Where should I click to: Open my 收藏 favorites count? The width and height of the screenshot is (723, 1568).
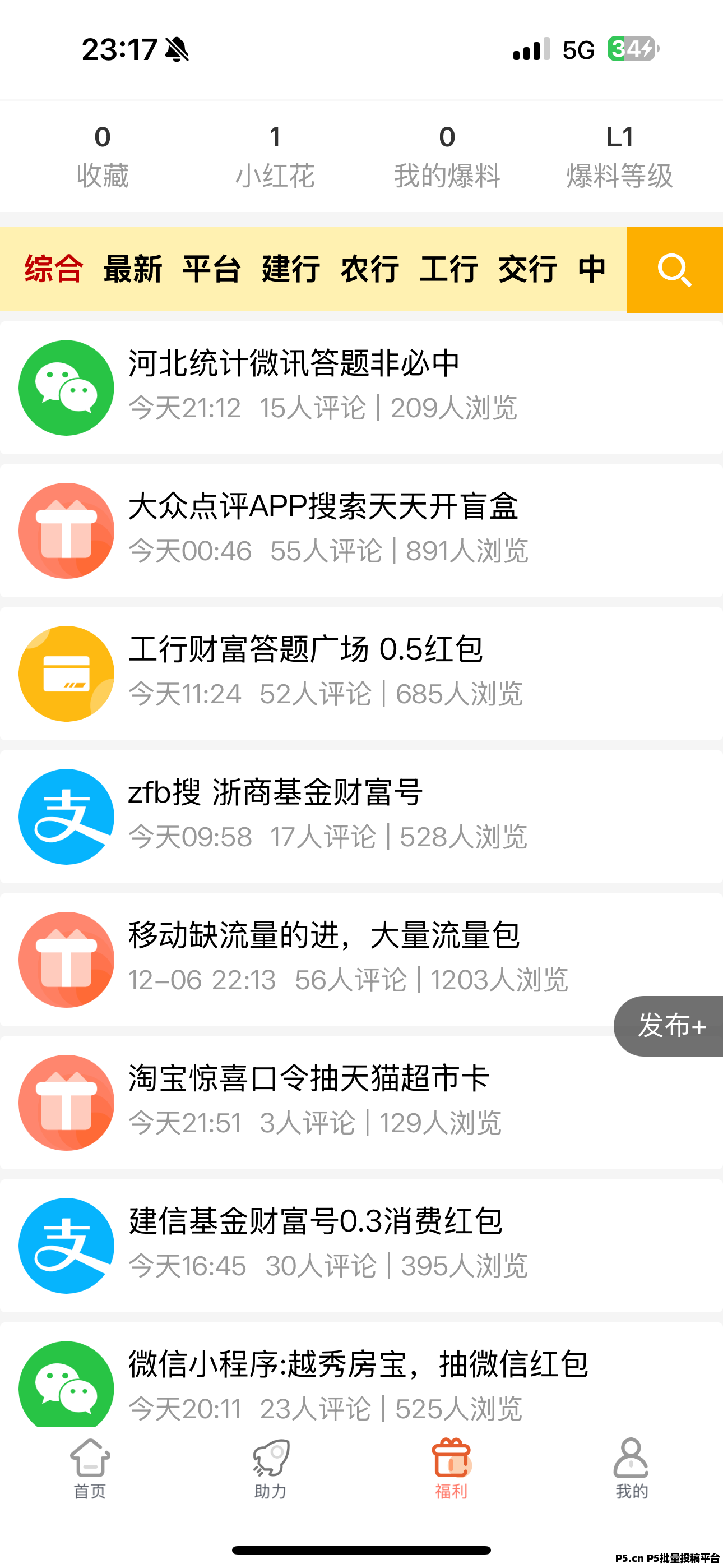coord(102,157)
